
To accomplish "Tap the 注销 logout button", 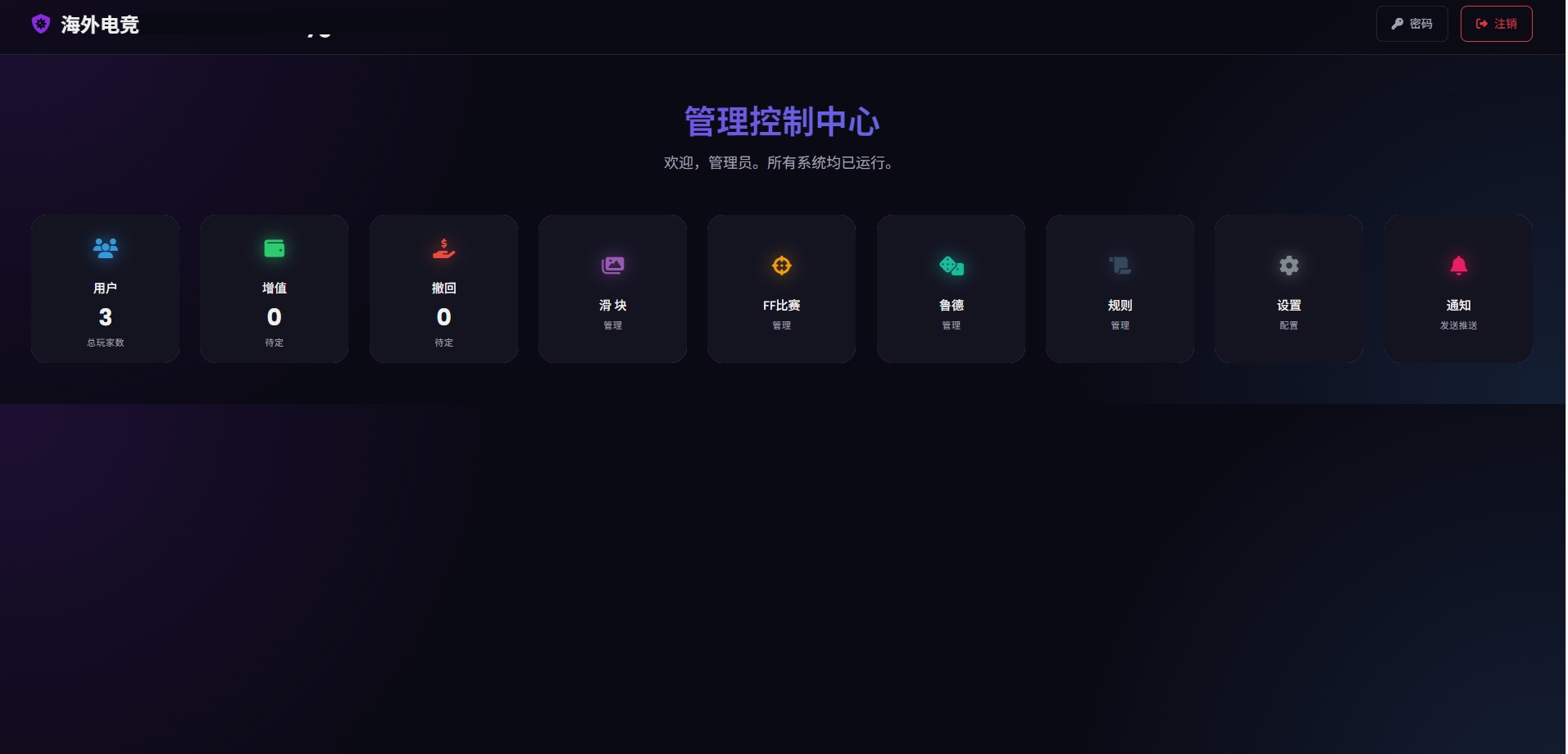I will click(1496, 24).
